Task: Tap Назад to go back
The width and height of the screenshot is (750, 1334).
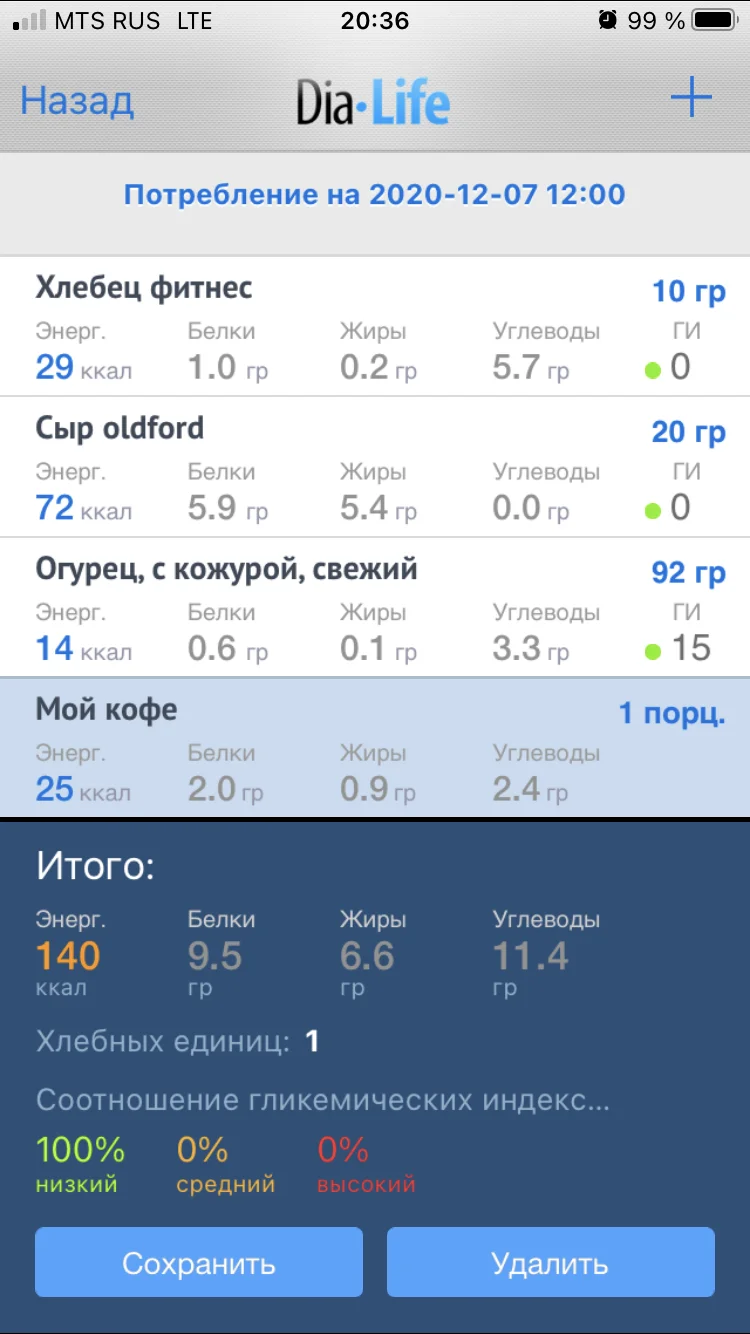Action: click(75, 98)
